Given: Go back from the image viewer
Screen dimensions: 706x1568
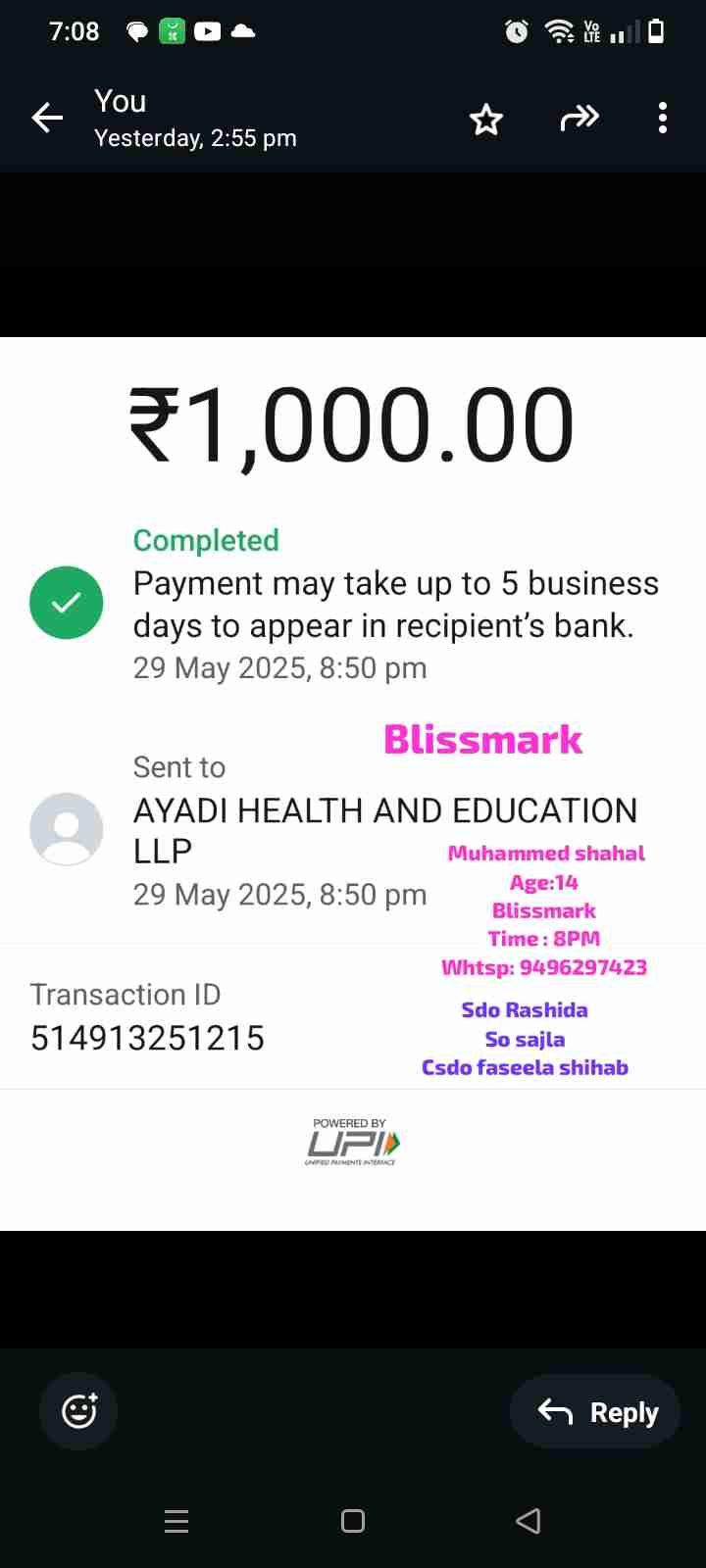Looking at the screenshot, I should (47, 119).
